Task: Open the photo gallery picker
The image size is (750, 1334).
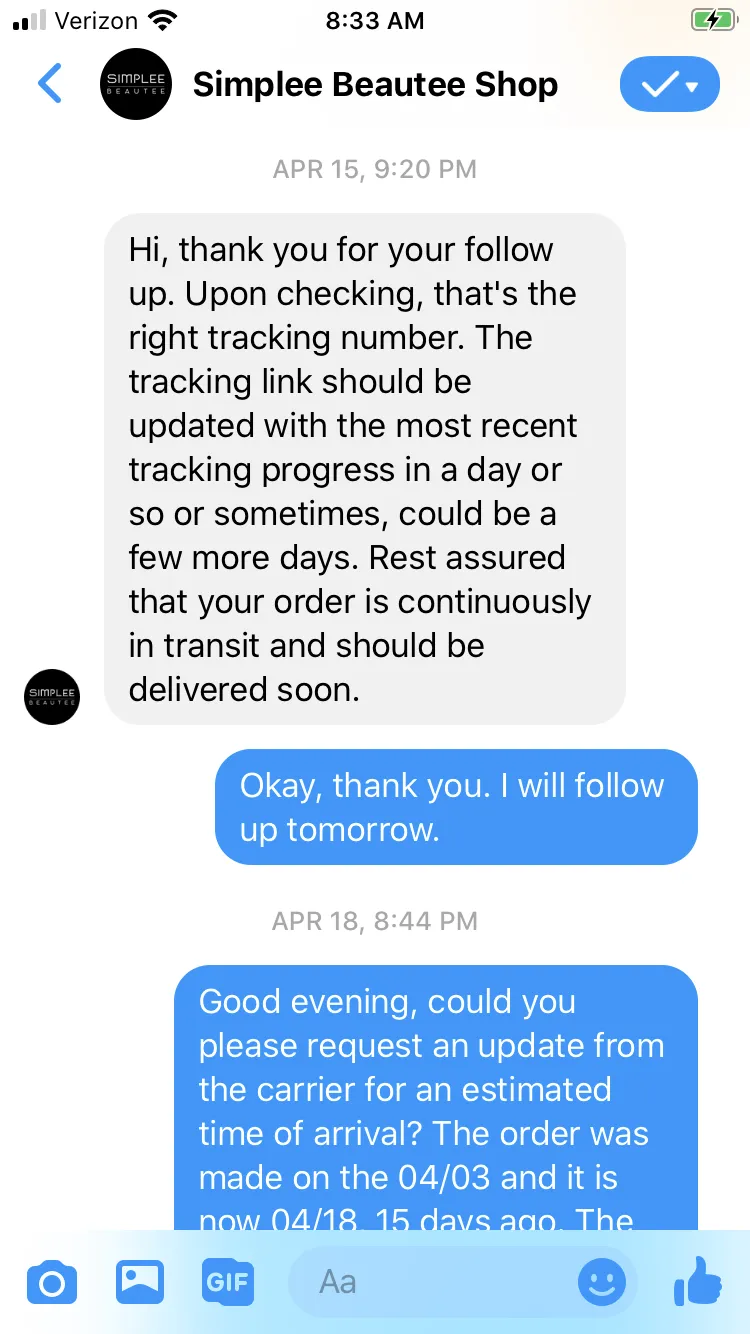Action: [x=140, y=1281]
